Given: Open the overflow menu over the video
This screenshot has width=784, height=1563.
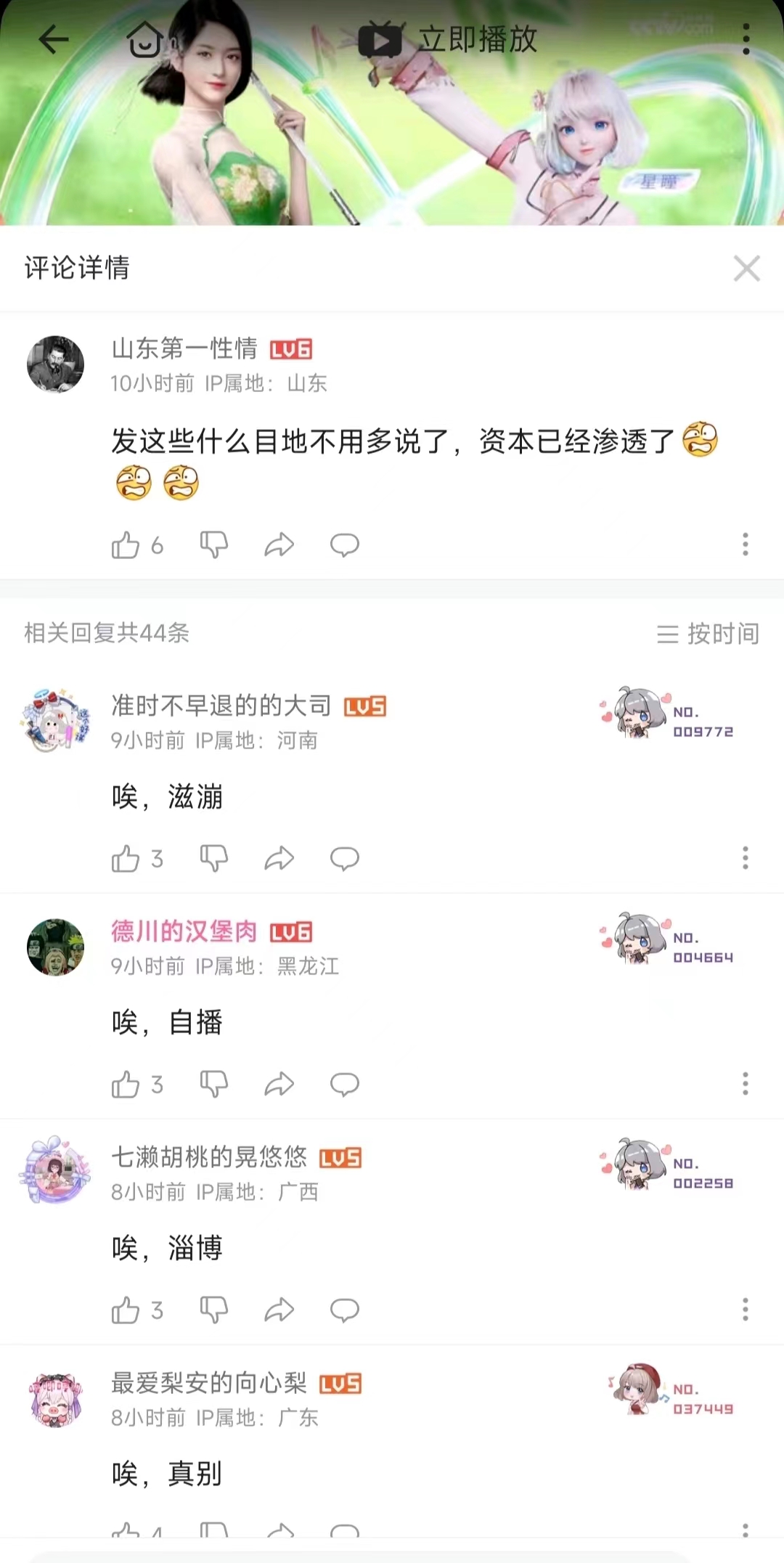Looking at the screenshot, I should pyautogui.click(x=746, y=39).
